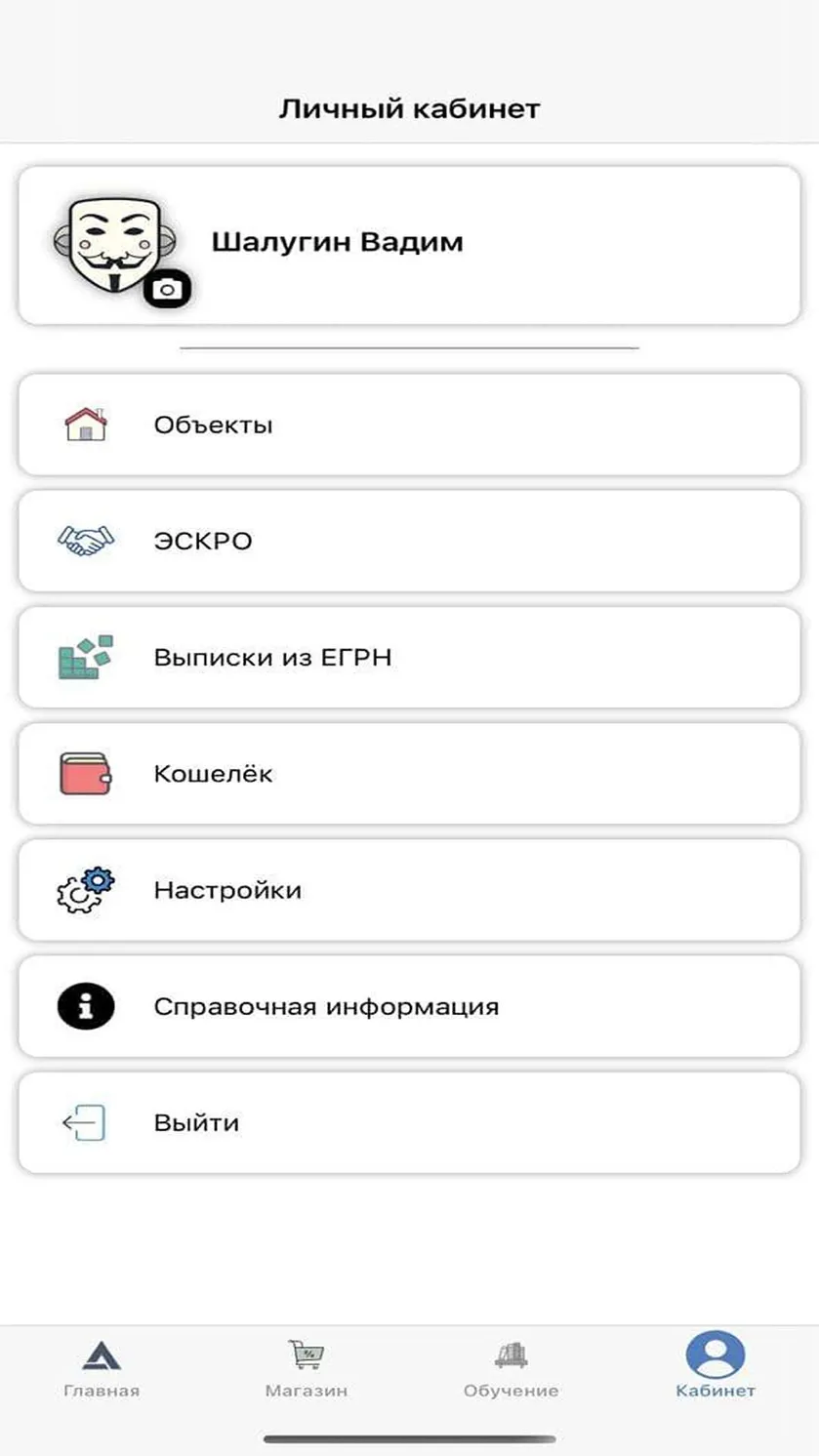Open the ЭСКРО row
Screen dimensions: 819x1456
409,541
